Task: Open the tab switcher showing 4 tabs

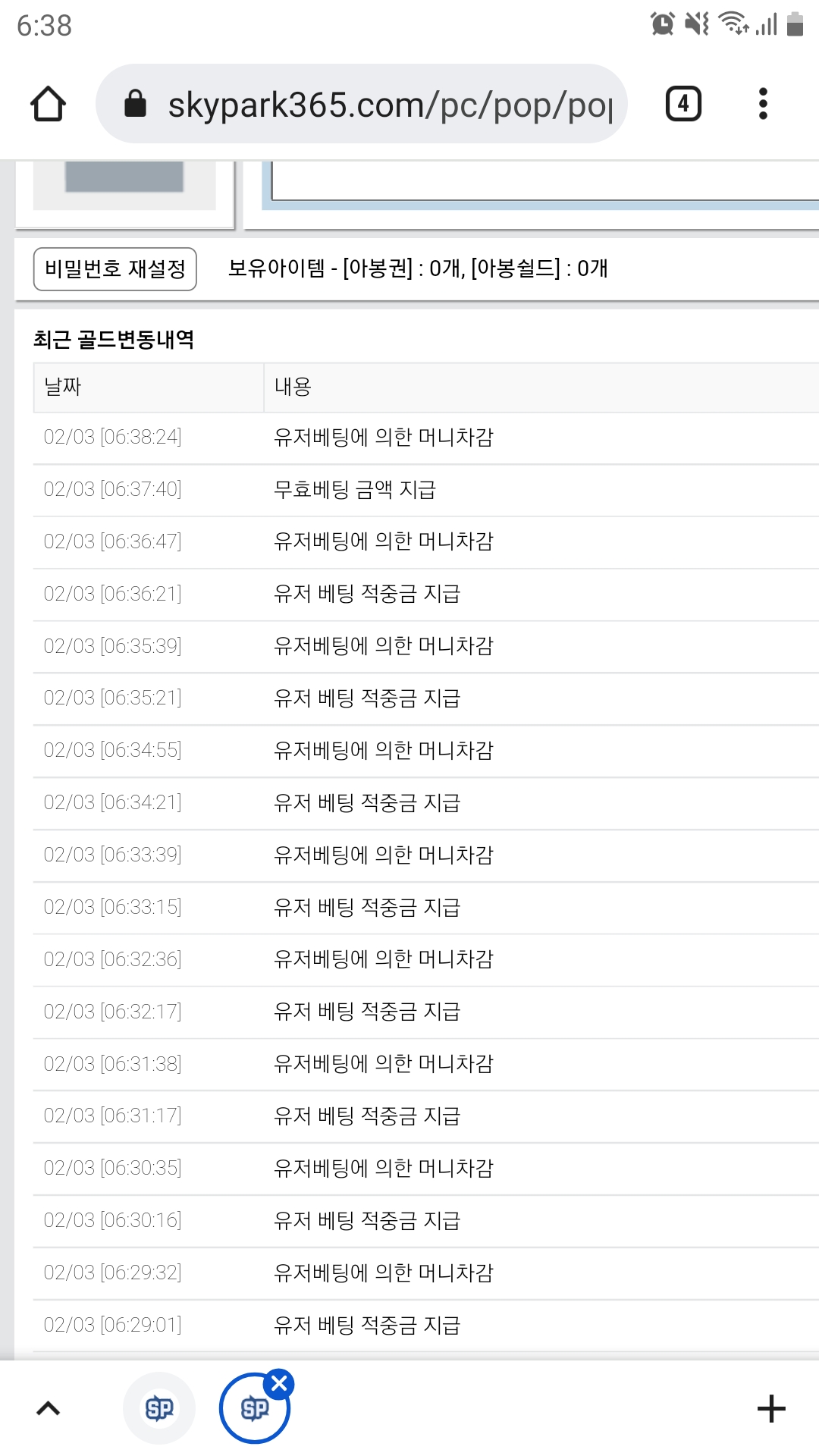Action: click(x=683, y=104)
